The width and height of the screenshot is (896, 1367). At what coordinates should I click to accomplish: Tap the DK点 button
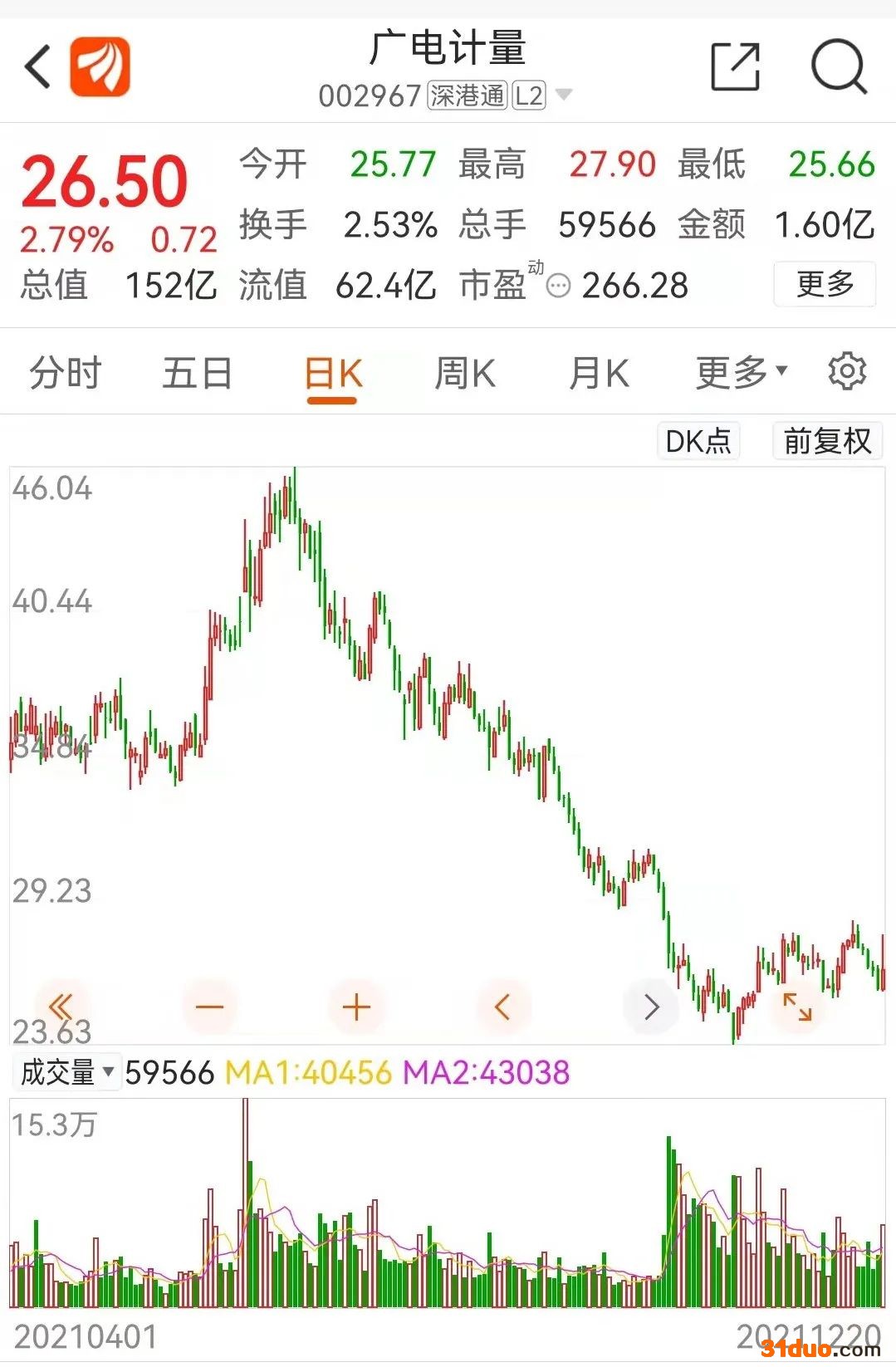tap(698, 441)
